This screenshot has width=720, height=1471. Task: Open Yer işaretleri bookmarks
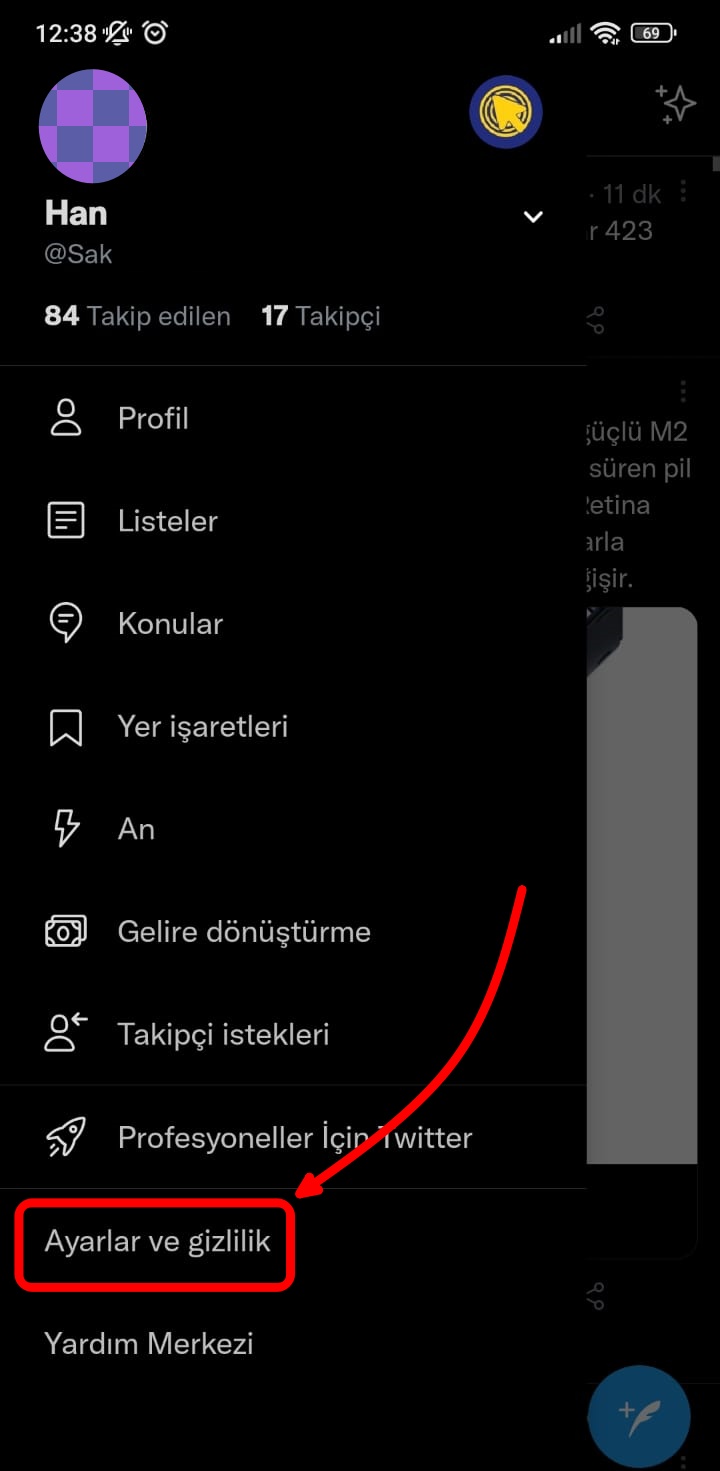202,727
